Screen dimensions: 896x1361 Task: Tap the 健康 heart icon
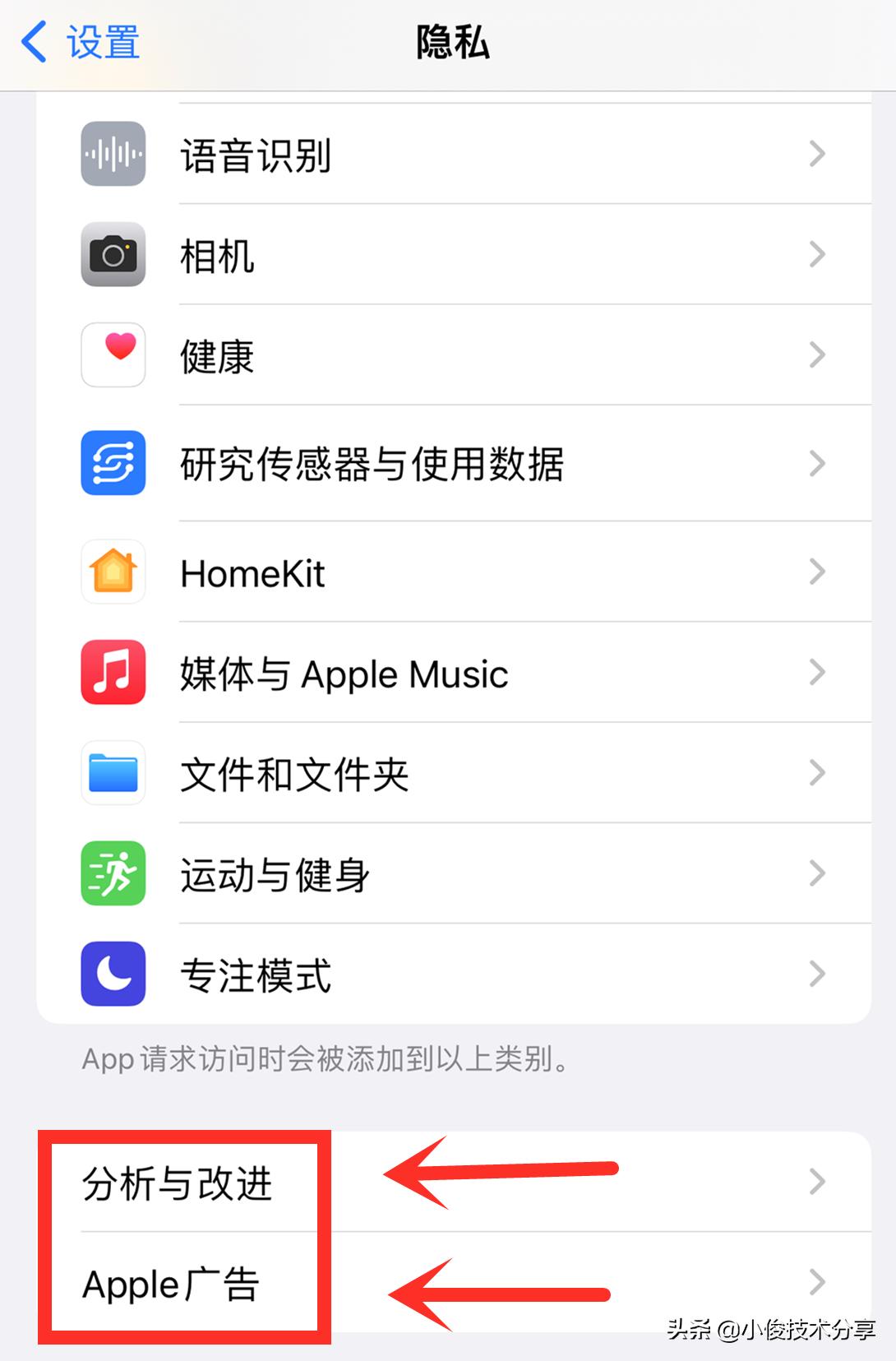click(x=113, y=354)
